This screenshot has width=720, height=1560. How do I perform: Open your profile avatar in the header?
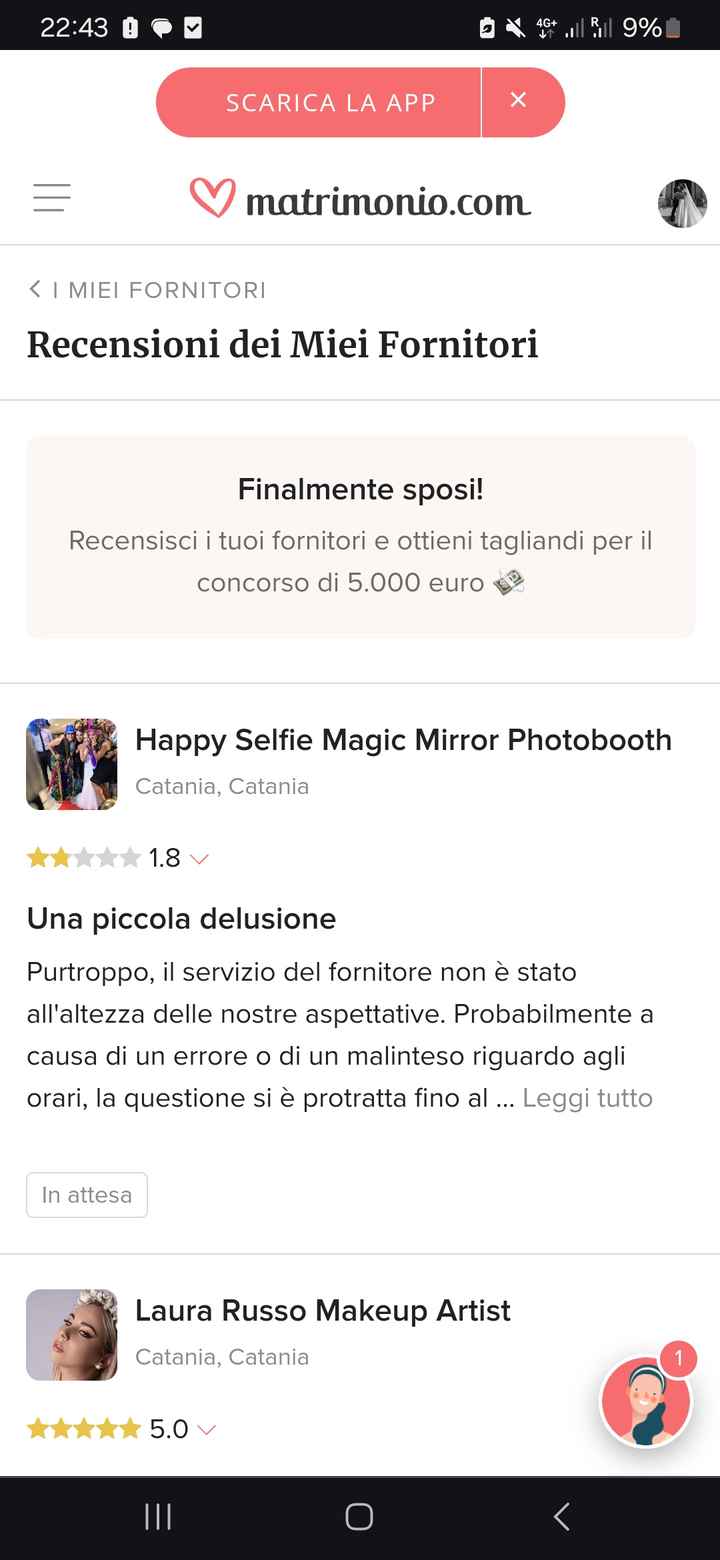(682, 204)
